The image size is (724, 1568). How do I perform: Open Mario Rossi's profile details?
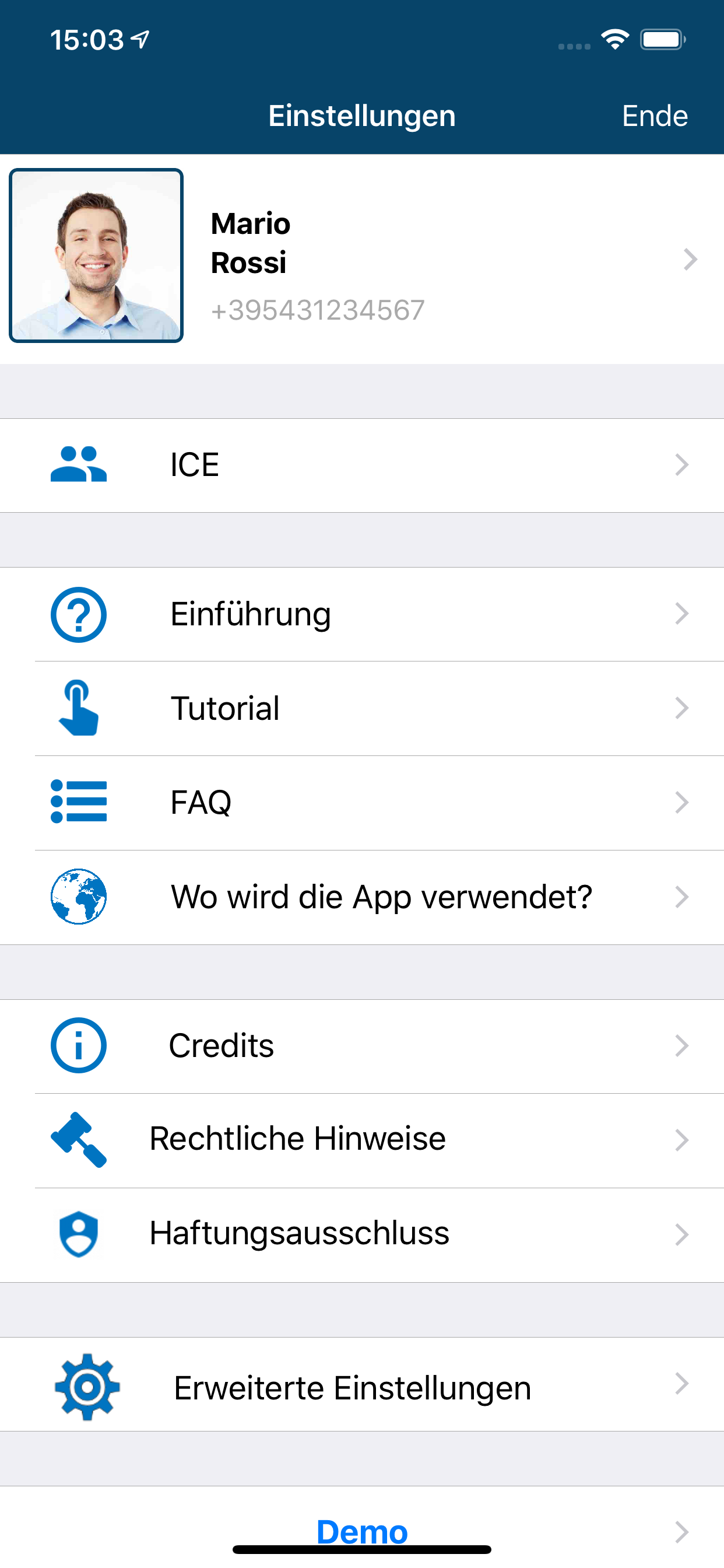click(362, 260)
